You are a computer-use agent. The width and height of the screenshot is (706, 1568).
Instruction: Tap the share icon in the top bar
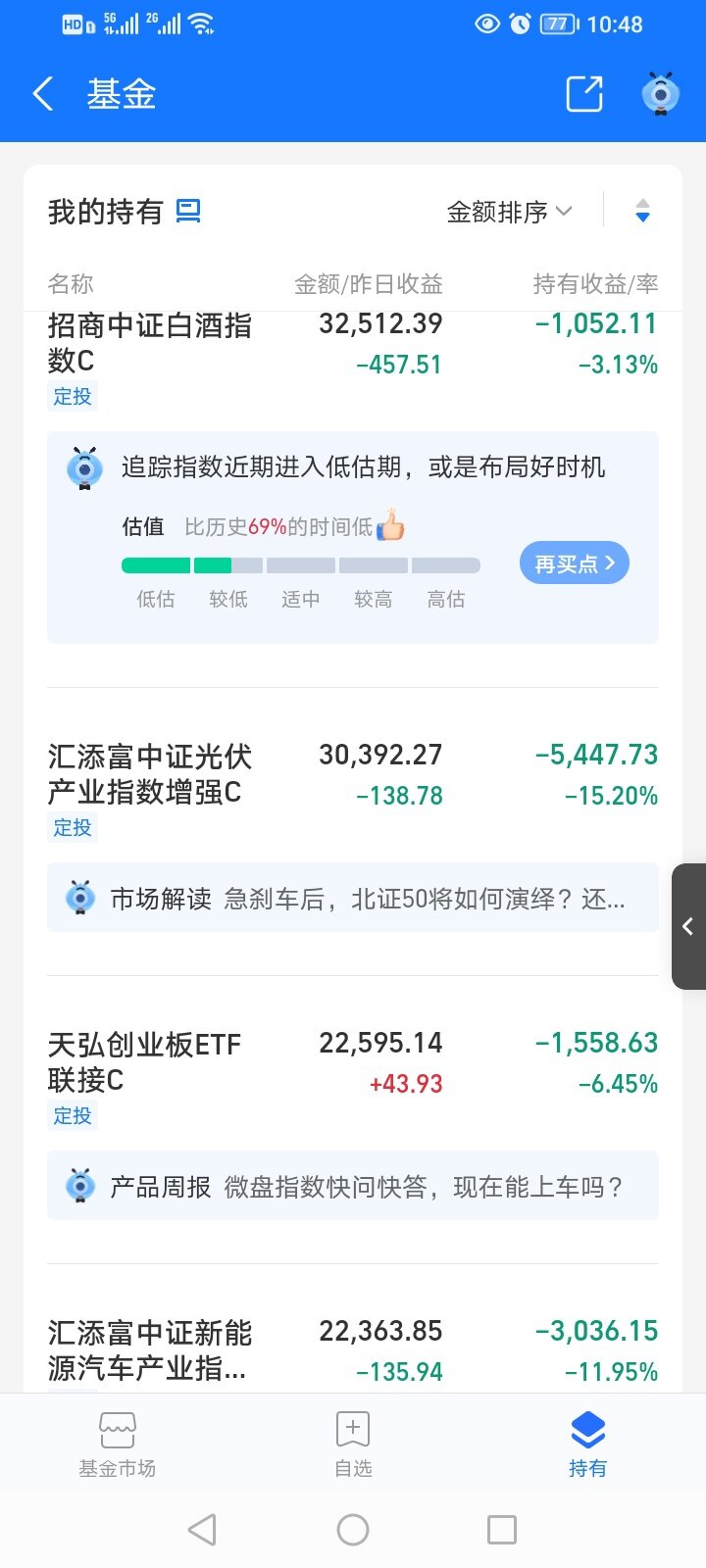tap(584, 94)
